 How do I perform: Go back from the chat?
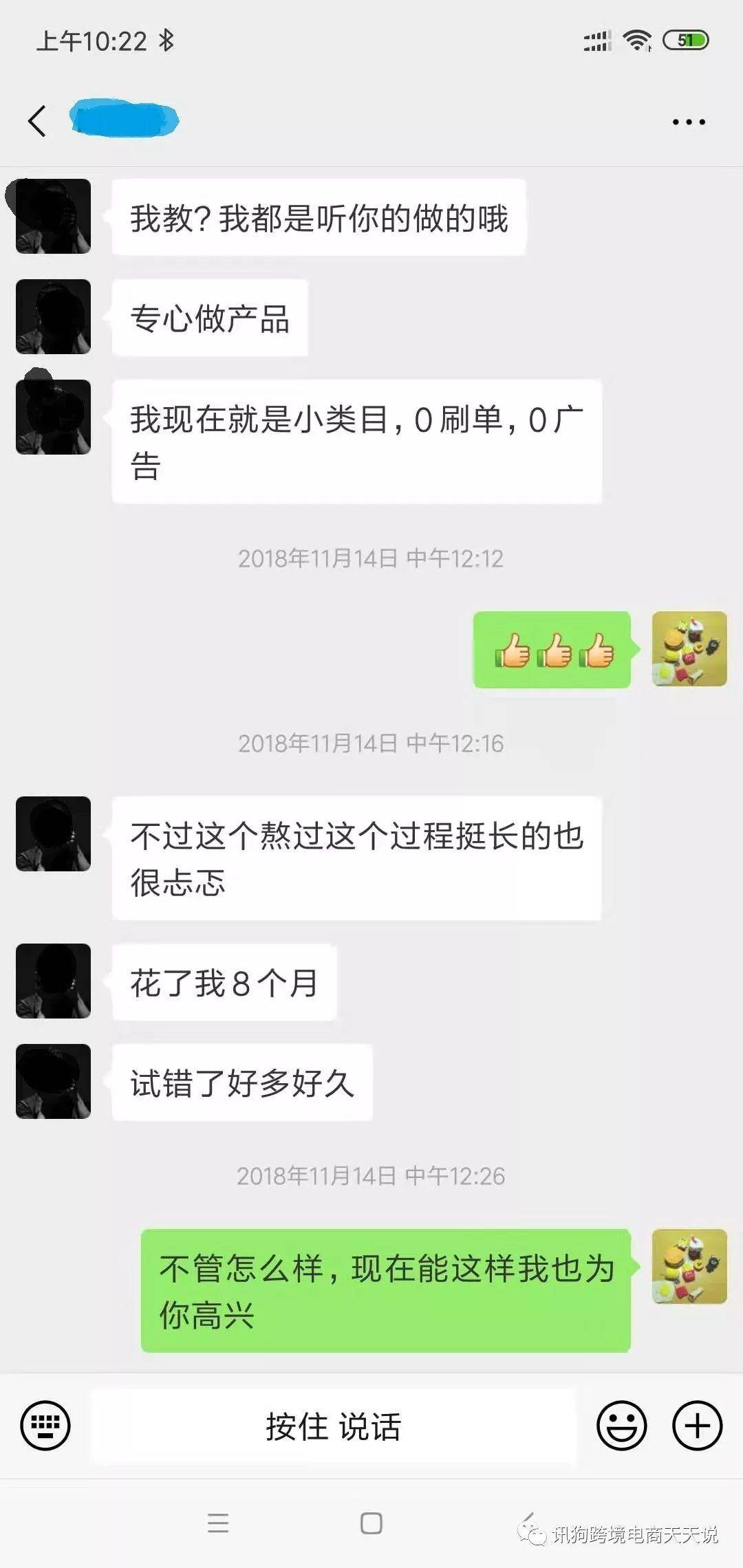37,121
